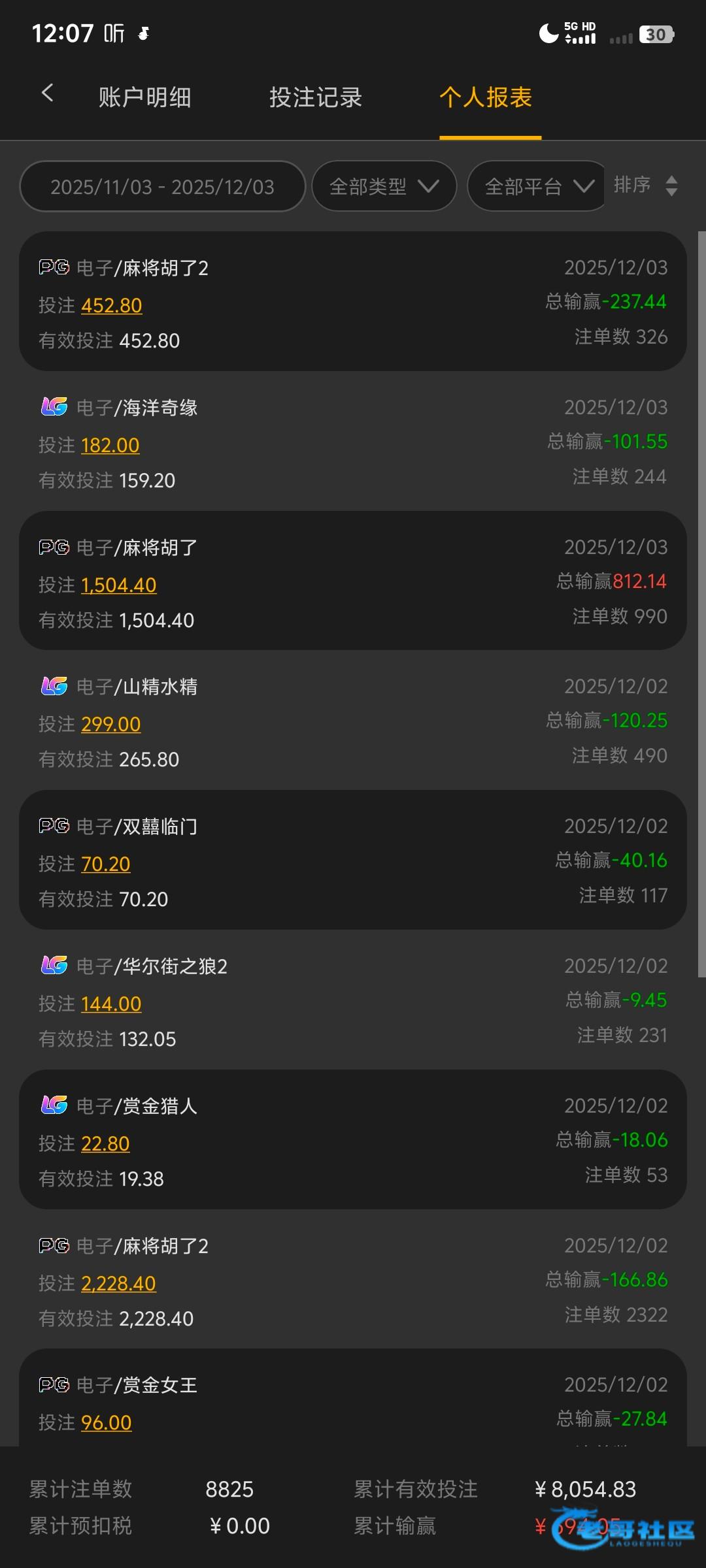Tap the 70.20 bet link for 双囍临门
Image resolution: width=706 pixels, height=1568 pixels.
coord(106,864)
